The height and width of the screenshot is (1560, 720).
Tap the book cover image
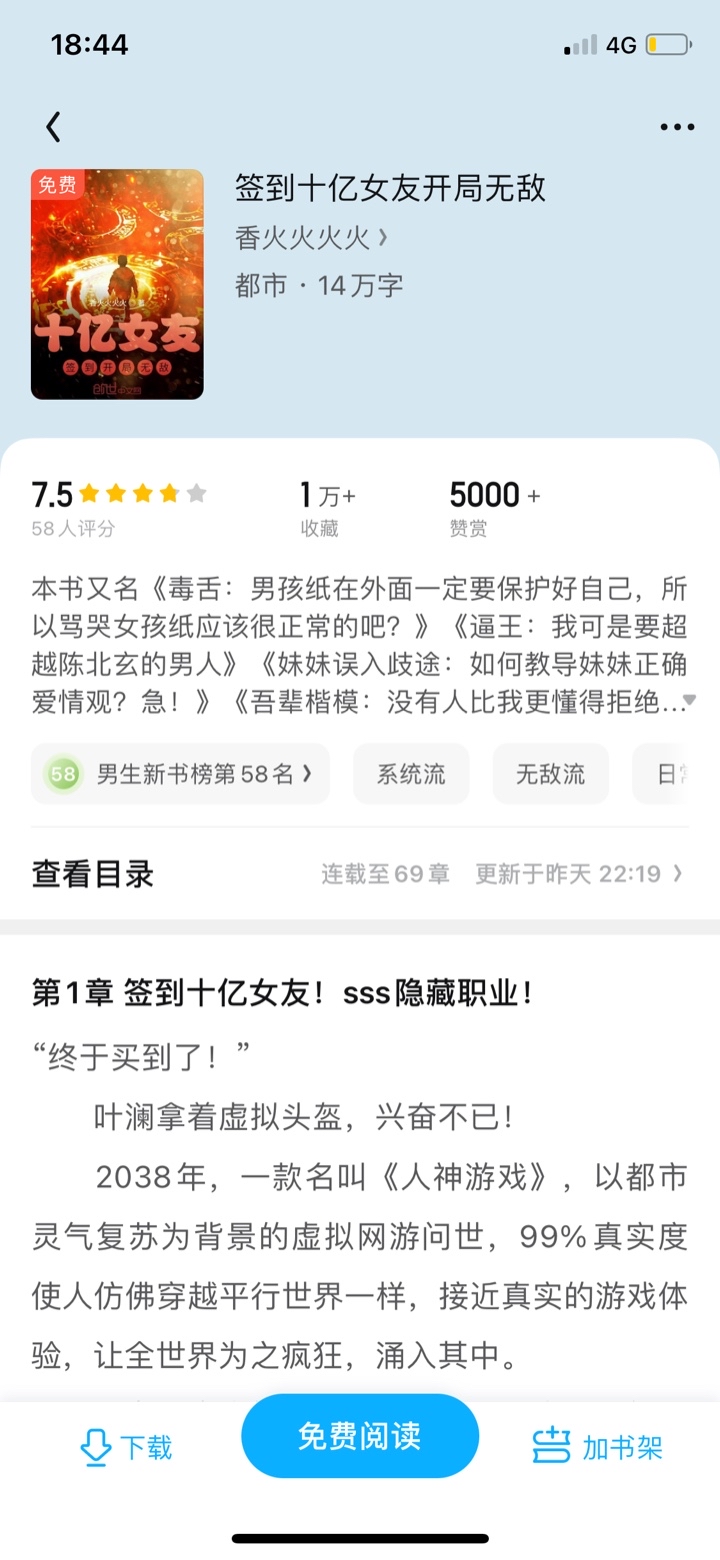coord(117,284)
